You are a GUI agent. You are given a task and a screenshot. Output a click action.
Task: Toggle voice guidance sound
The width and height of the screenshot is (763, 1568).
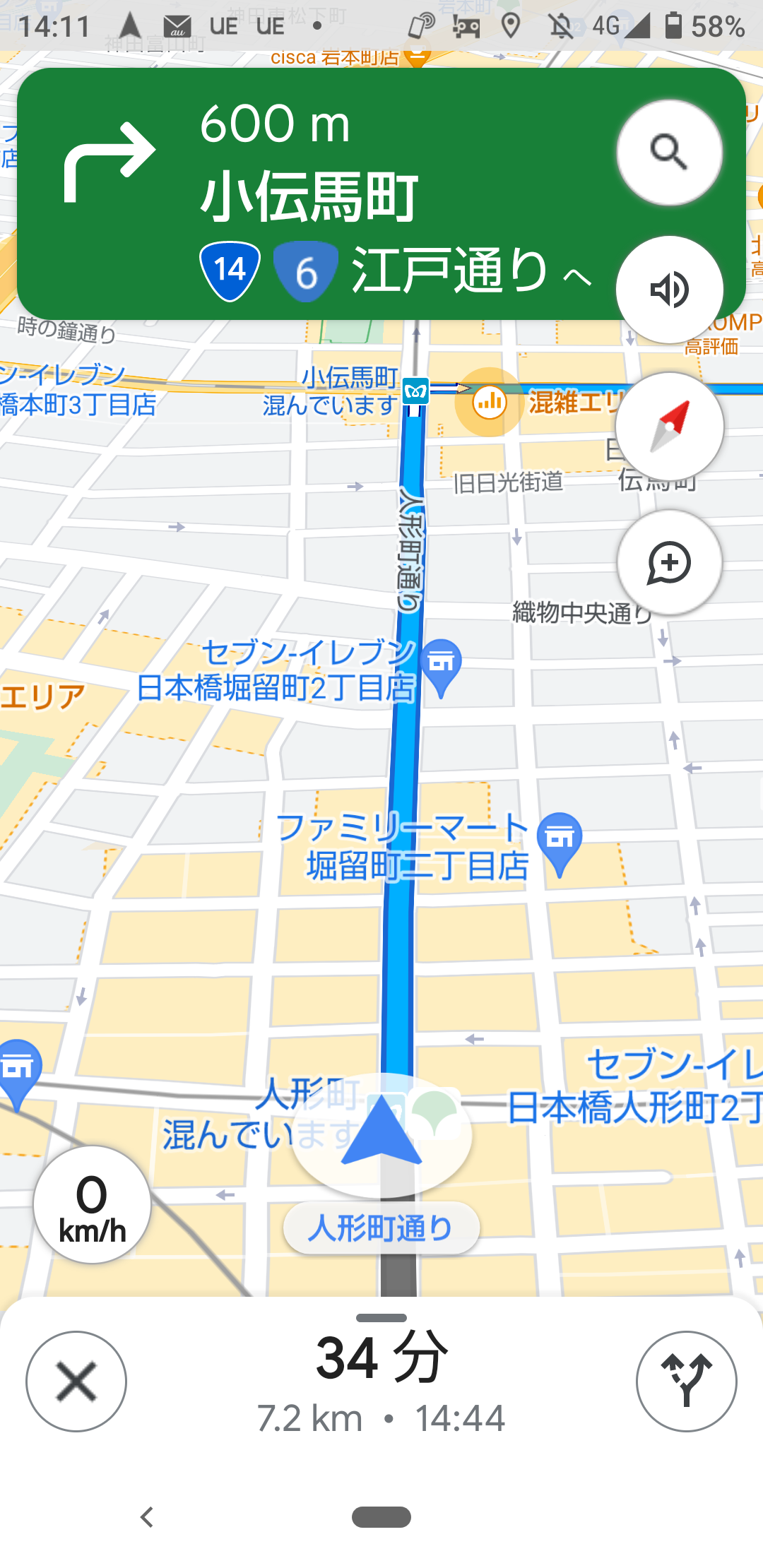tap(669, 290)
